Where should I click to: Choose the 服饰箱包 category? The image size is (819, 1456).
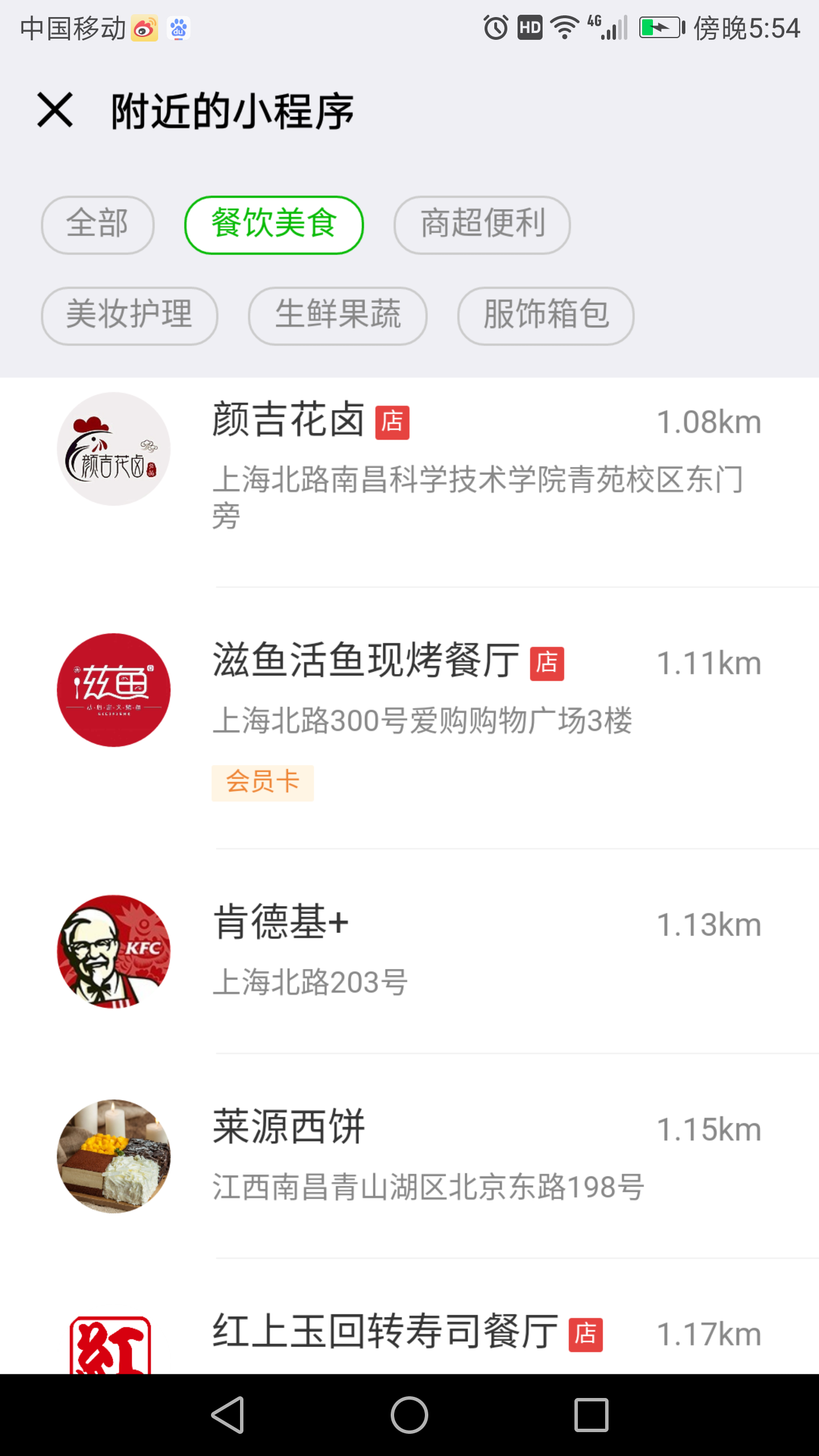pyautogui.click(x=545, y=316)
